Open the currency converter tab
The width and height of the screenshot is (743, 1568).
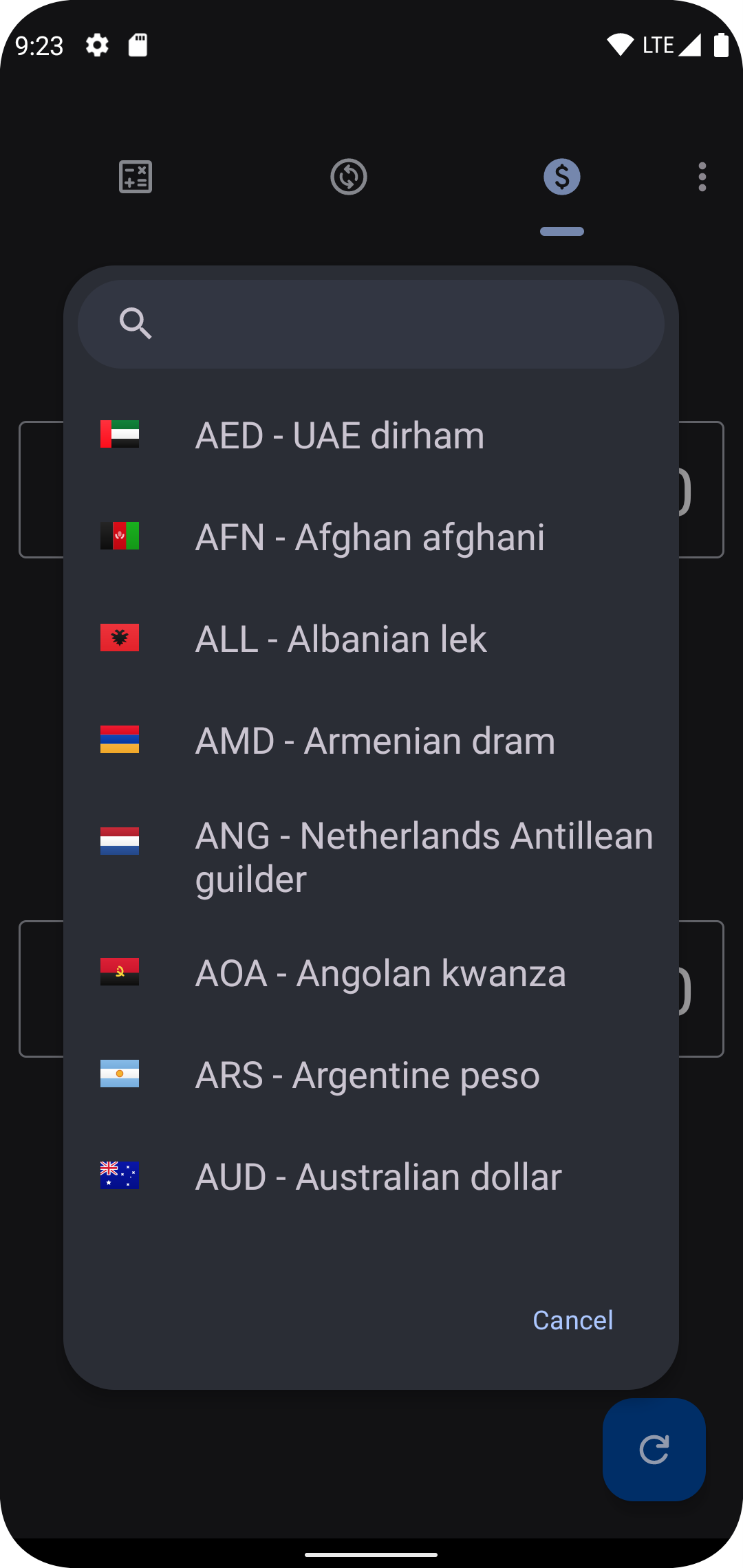562,177
